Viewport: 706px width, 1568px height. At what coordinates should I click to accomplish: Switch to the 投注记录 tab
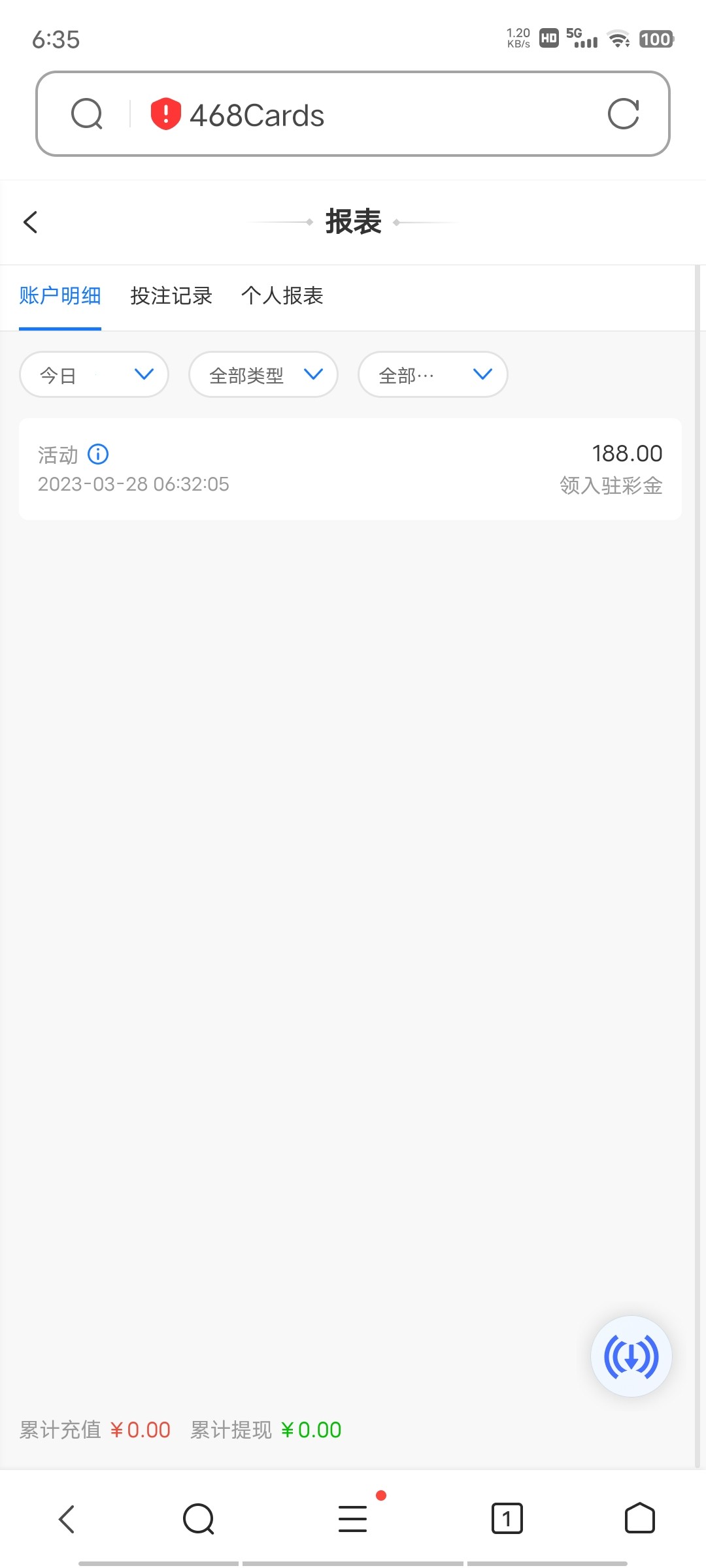coord(171,296)
